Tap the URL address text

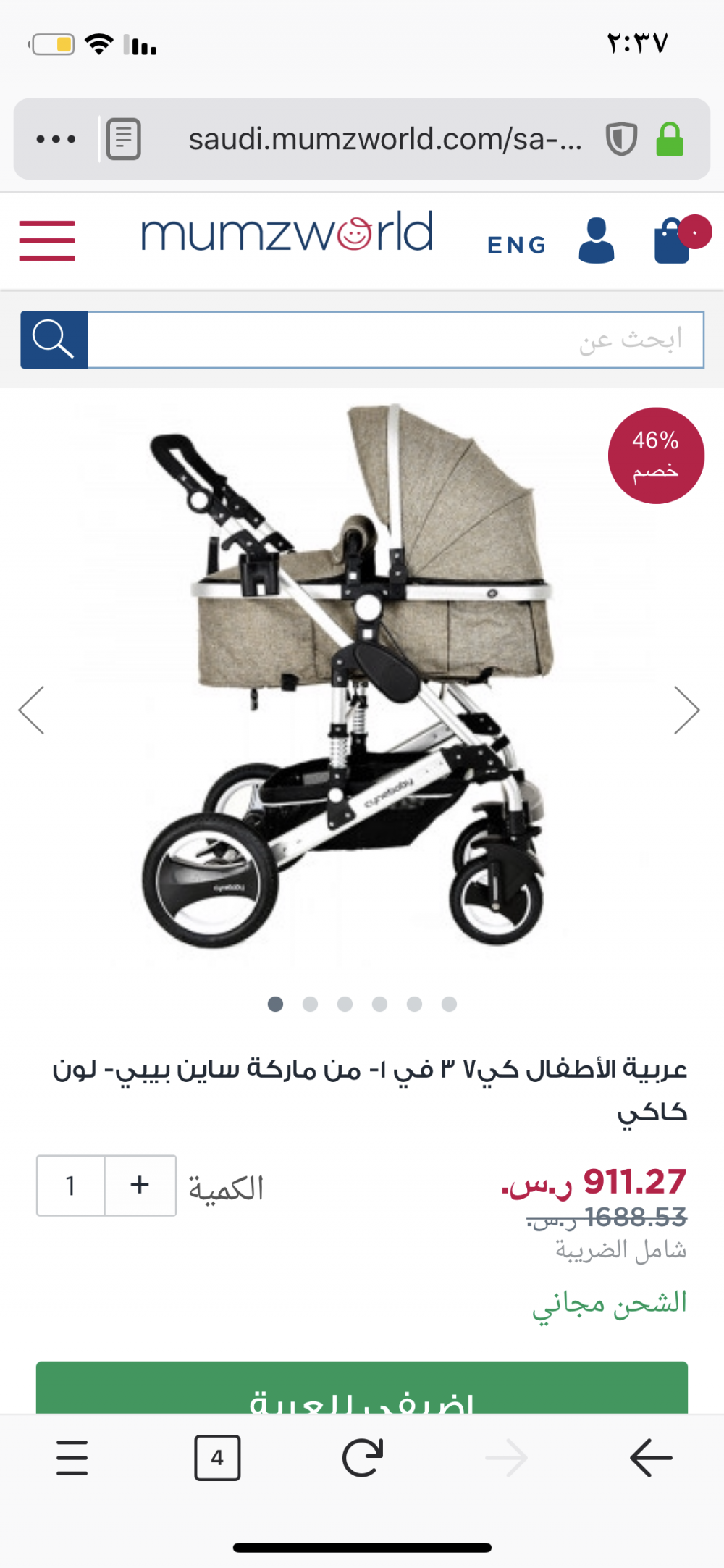tap(384, 139)
